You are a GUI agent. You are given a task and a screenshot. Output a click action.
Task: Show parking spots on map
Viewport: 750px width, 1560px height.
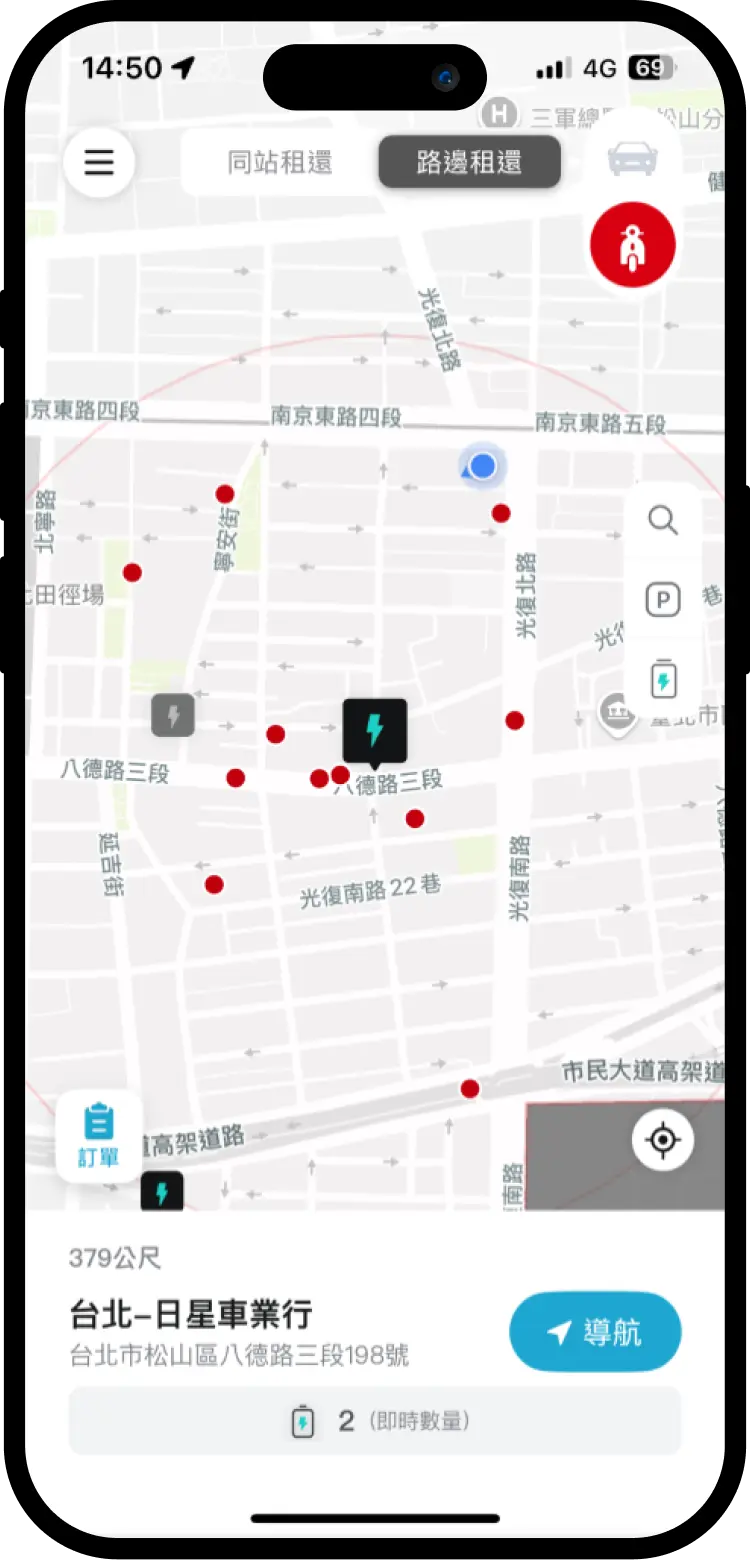pos(663,600)
